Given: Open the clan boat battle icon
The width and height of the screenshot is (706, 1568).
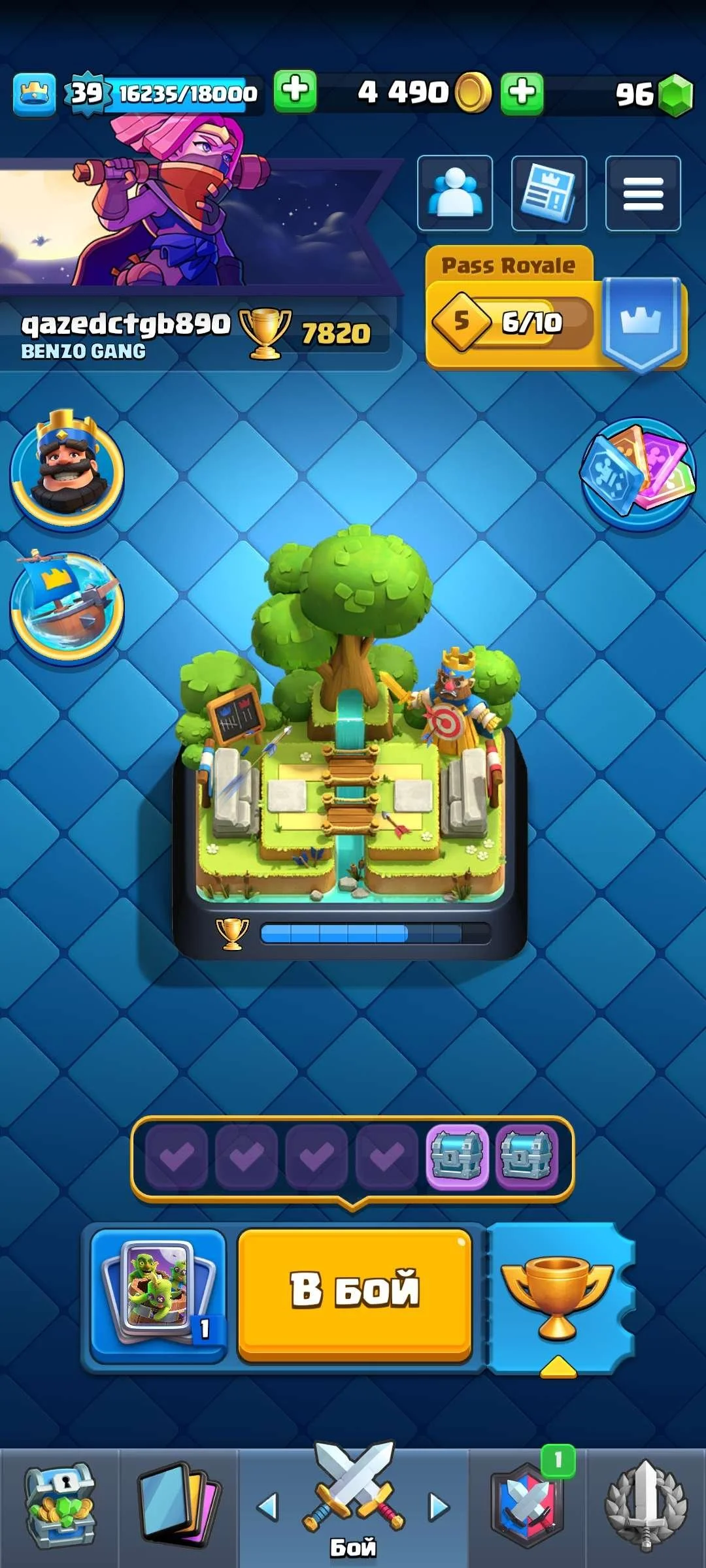Looking at the screenshot, I should (67, 608).
